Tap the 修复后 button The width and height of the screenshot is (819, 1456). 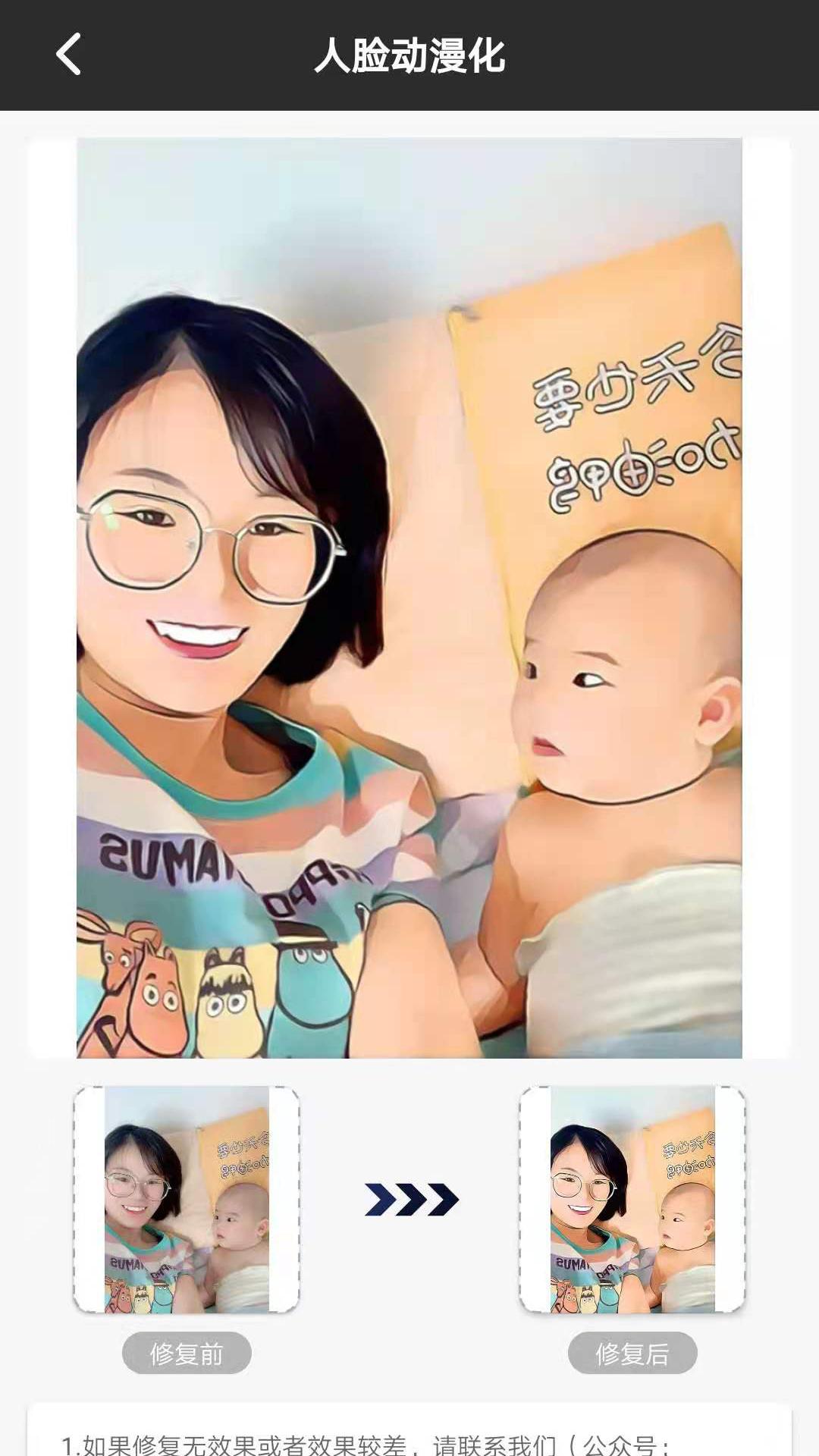click(632, 1354)
